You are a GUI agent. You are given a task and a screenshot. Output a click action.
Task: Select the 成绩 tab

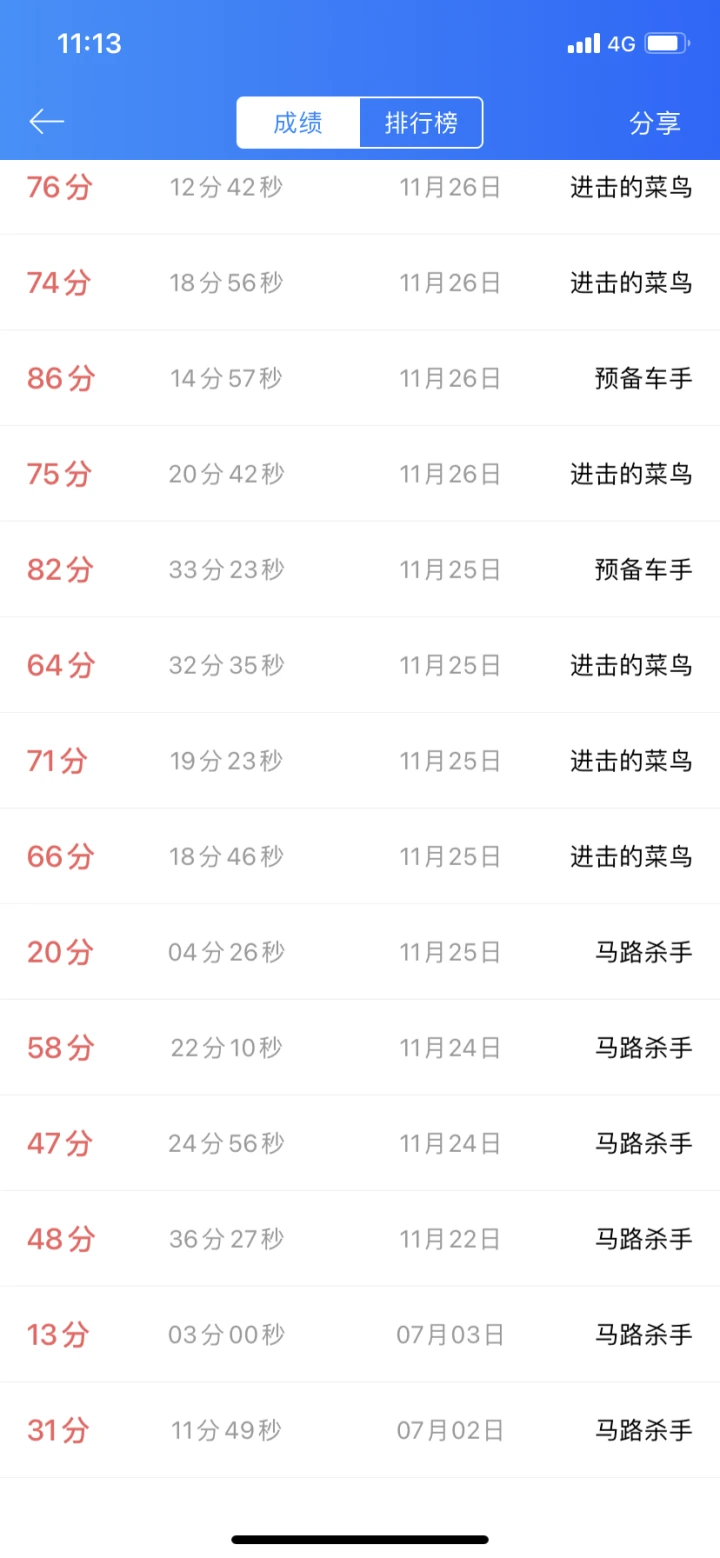click(298, 123)
